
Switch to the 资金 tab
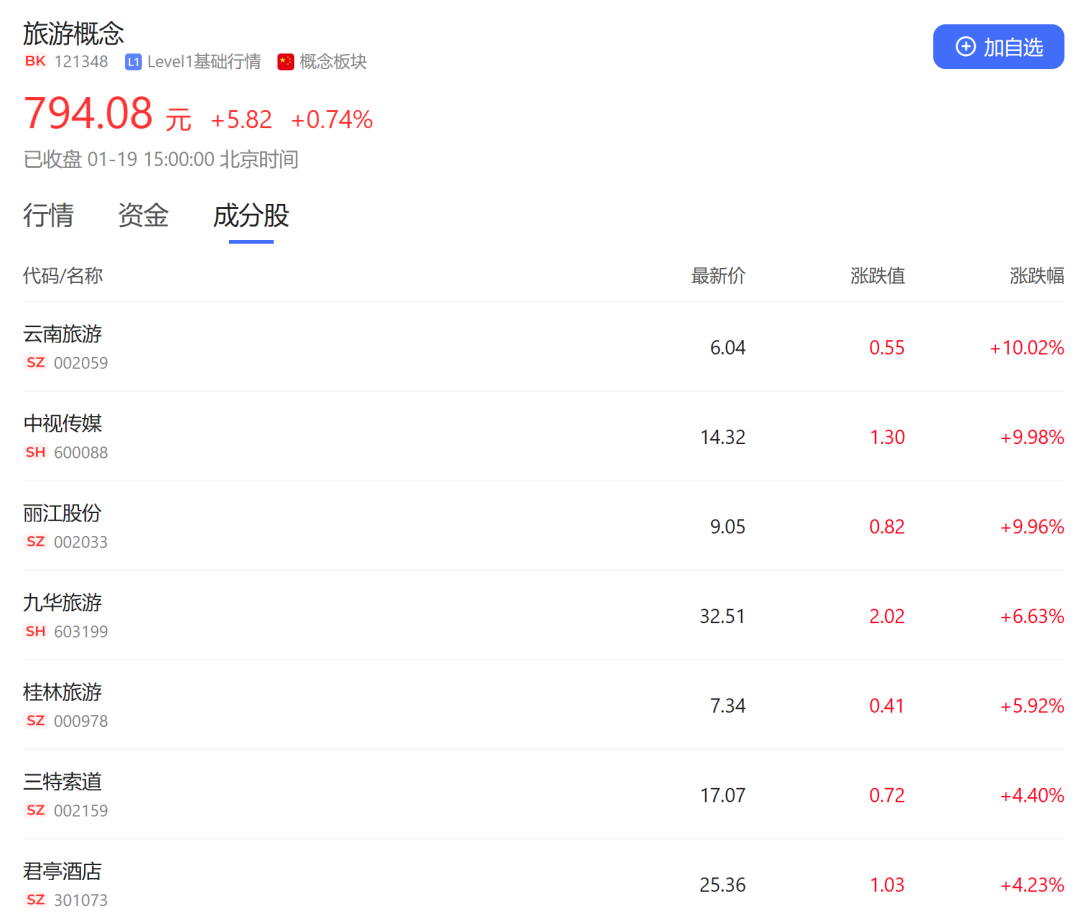[x=143, y=215]
